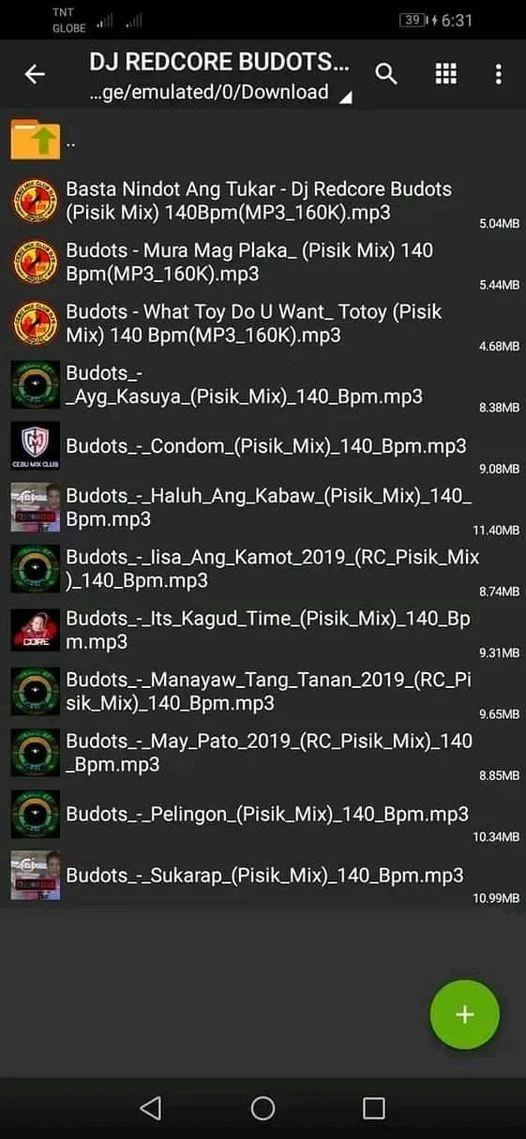Tap the system home button
This screenshot has height=1139, width=526.
tap(262, 1108)
